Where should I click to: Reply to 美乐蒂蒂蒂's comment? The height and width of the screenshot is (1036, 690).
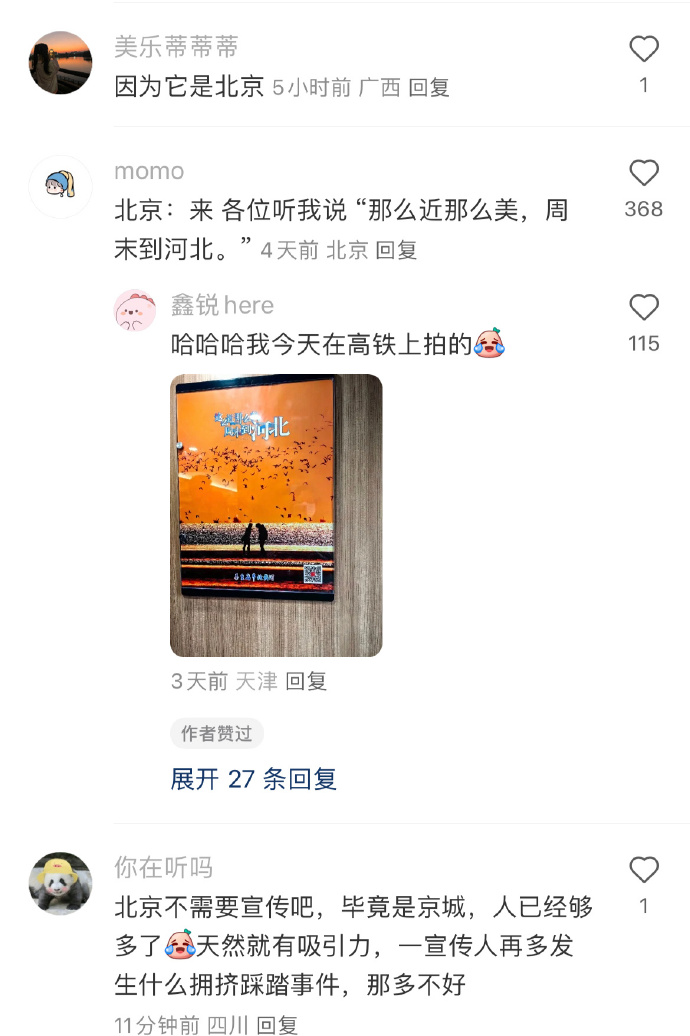[429, 88]
